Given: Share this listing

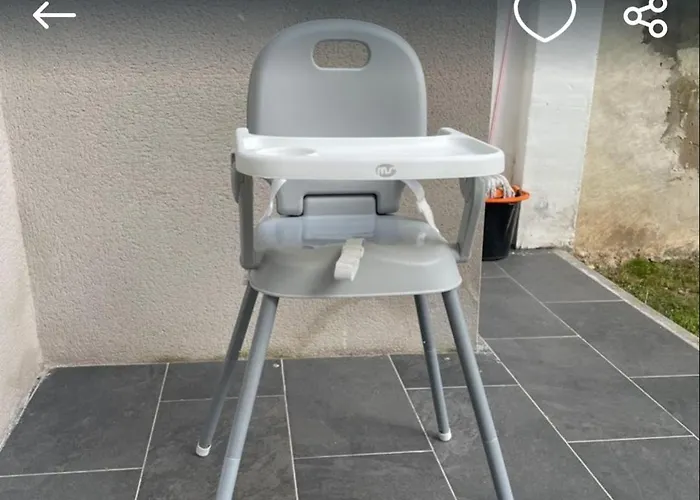Looking at the screenshot, I should [645, 16].
